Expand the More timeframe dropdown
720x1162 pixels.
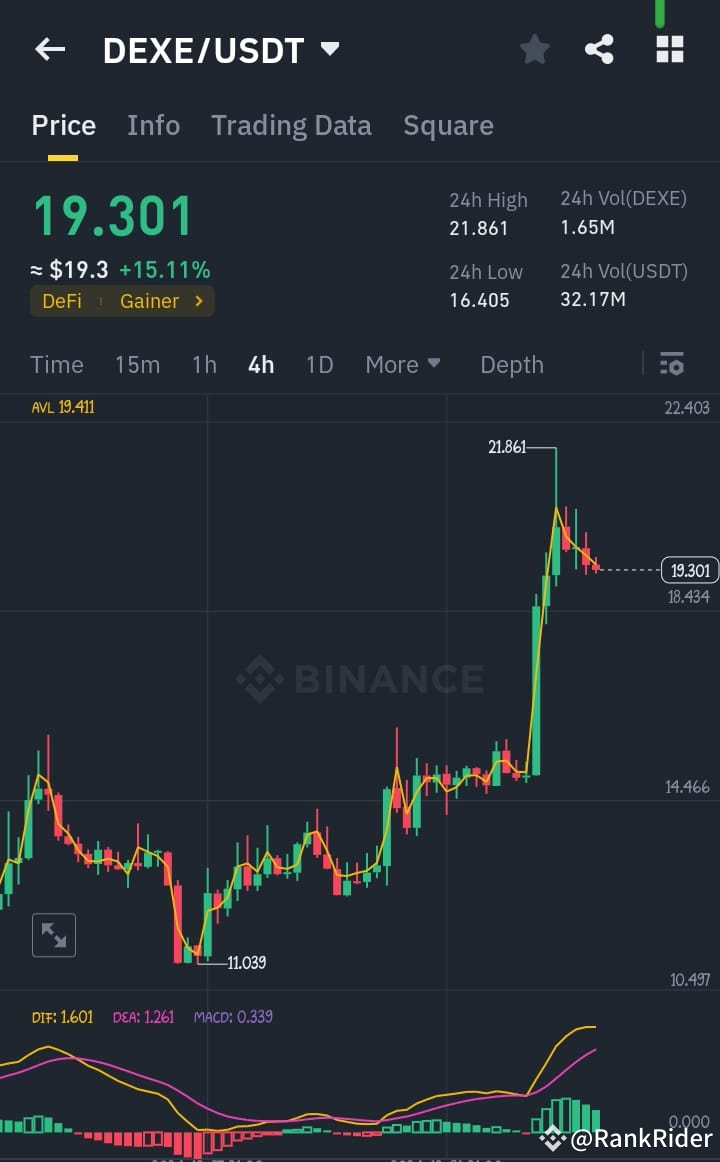(x=402, y=364)
